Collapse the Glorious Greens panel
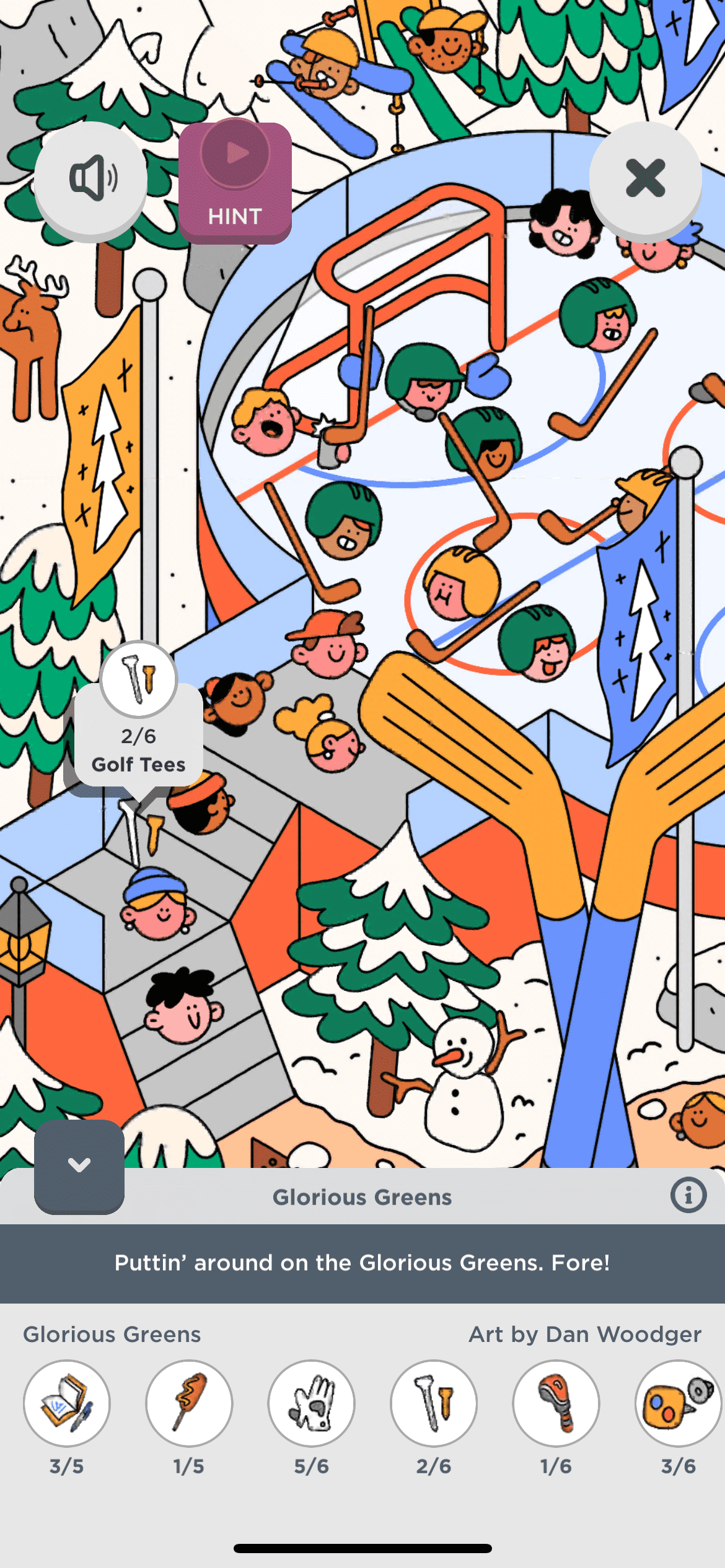725x1568 pixels. (x=79, y=1165)
